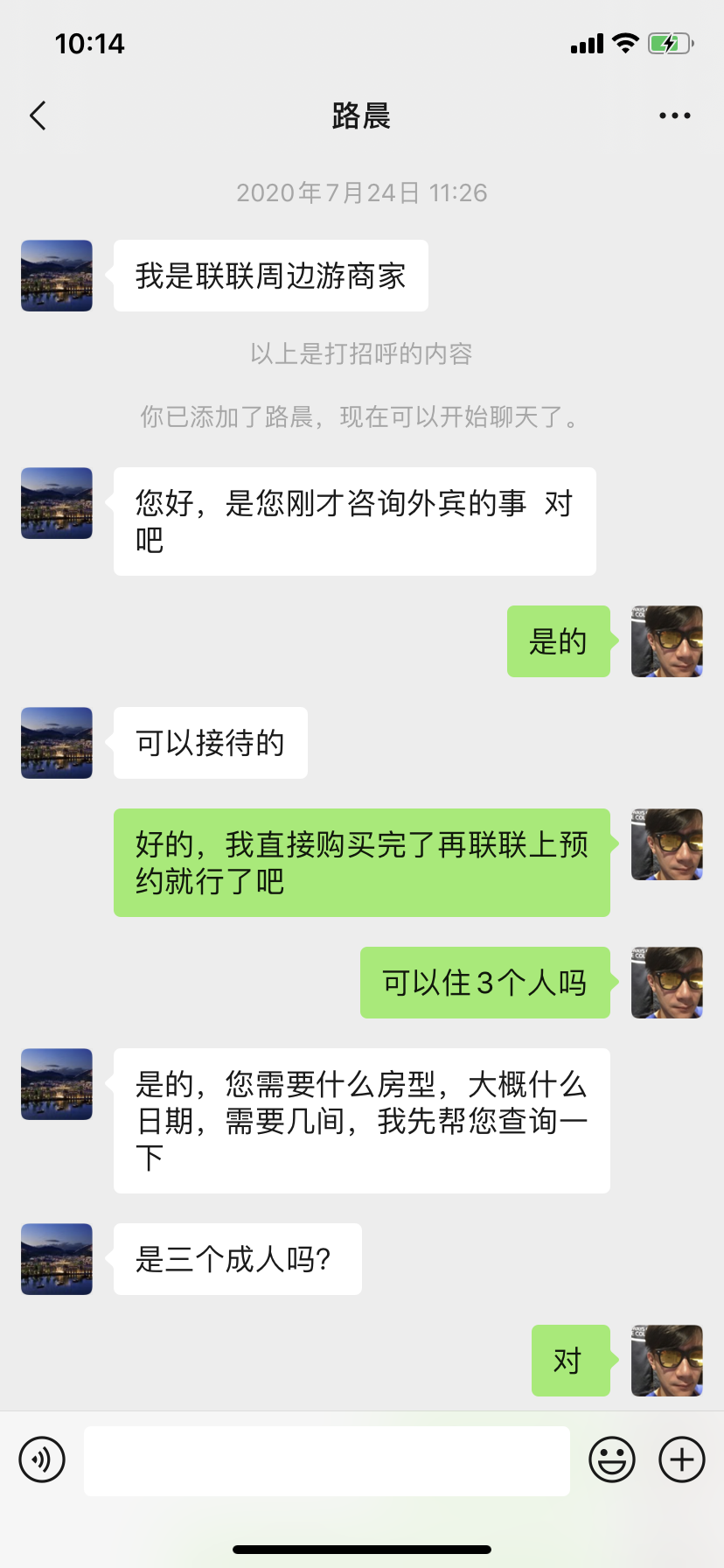Go back to the chat list

click(x=38, y=115)
